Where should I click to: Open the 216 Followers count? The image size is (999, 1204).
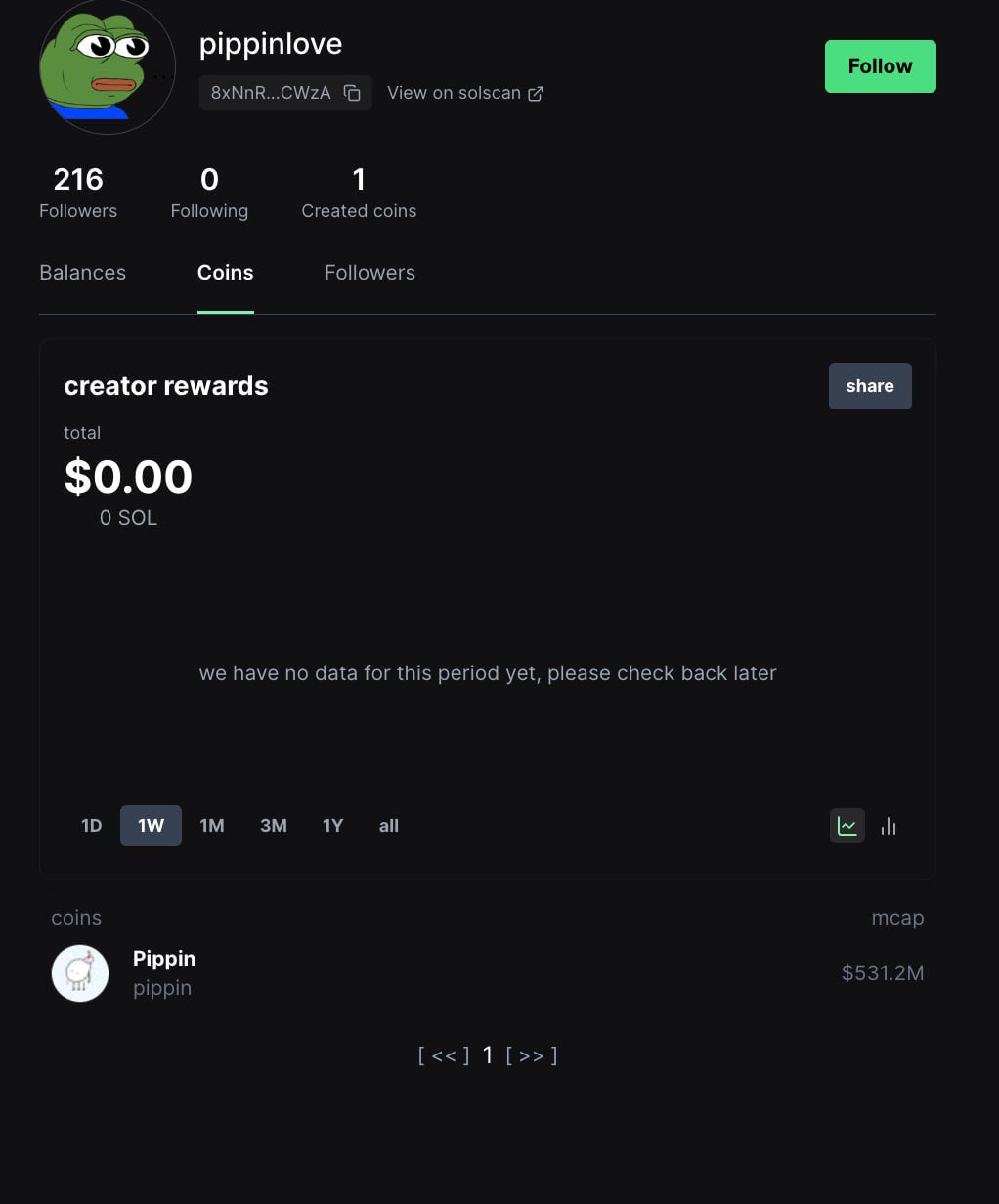78,193
